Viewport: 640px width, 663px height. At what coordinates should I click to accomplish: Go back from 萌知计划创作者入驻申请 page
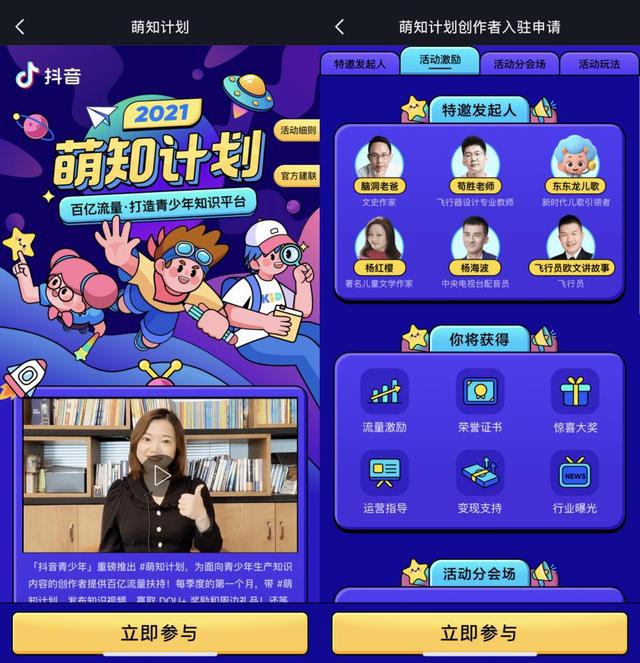click(339, 27)
